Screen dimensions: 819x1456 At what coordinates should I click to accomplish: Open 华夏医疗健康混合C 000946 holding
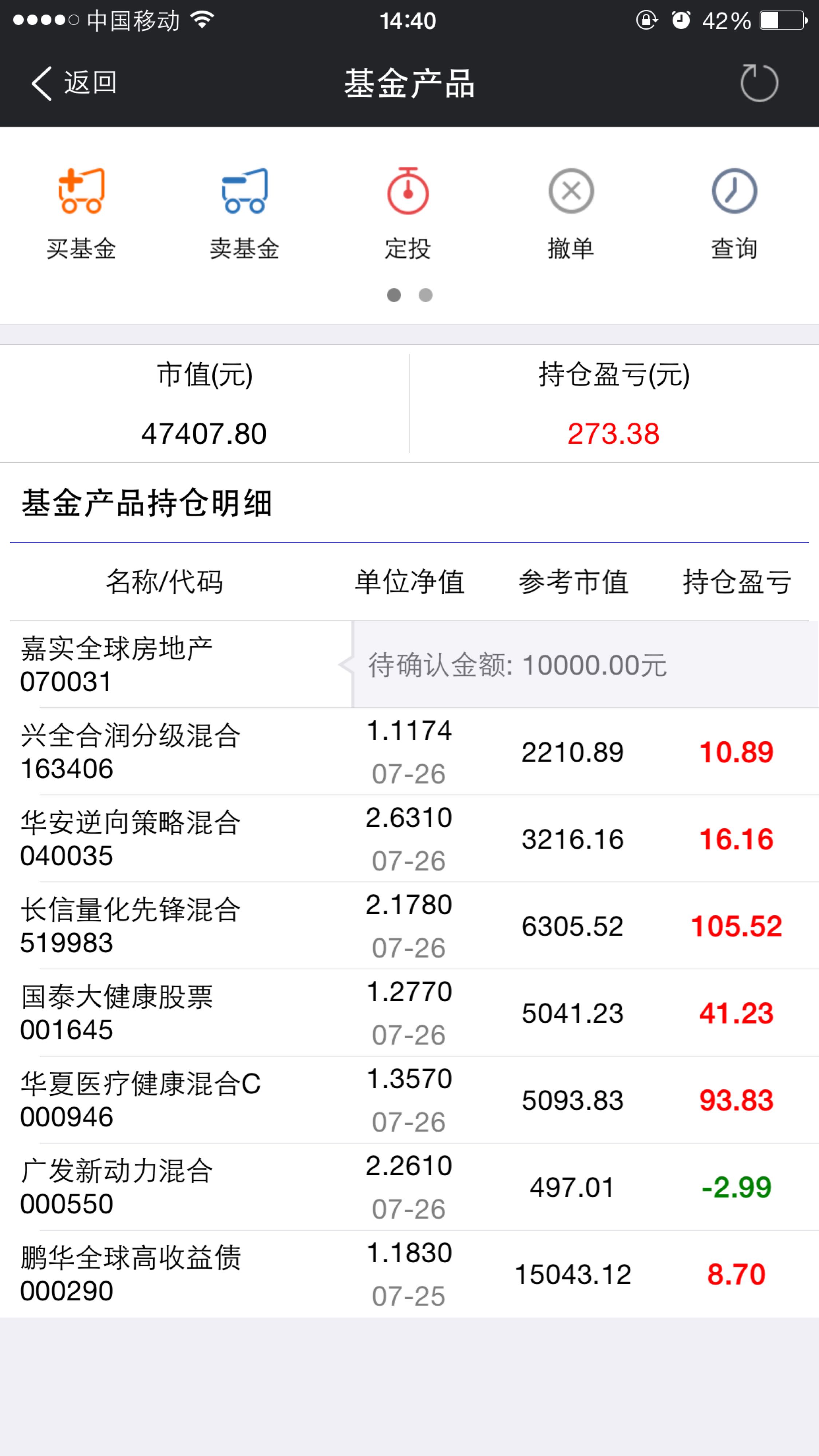tap(409, 1100)
